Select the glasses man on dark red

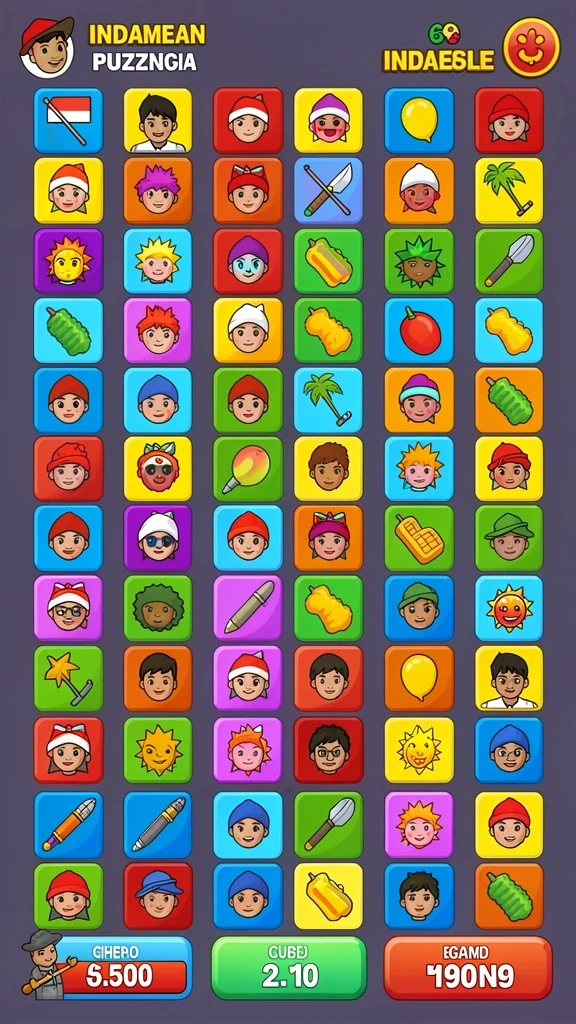coord(328,750)
